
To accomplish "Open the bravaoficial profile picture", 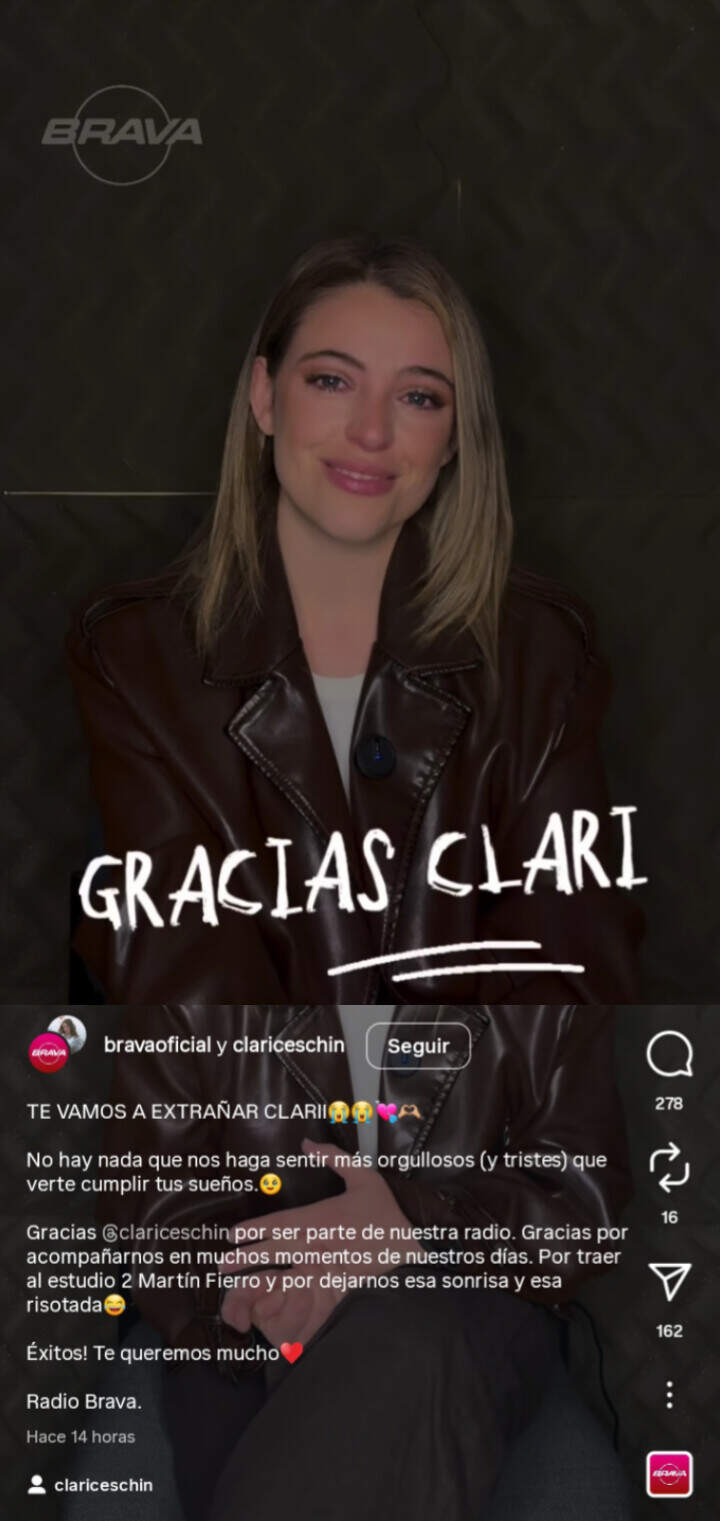I will pyautogui.click(x=50, y=1052).
